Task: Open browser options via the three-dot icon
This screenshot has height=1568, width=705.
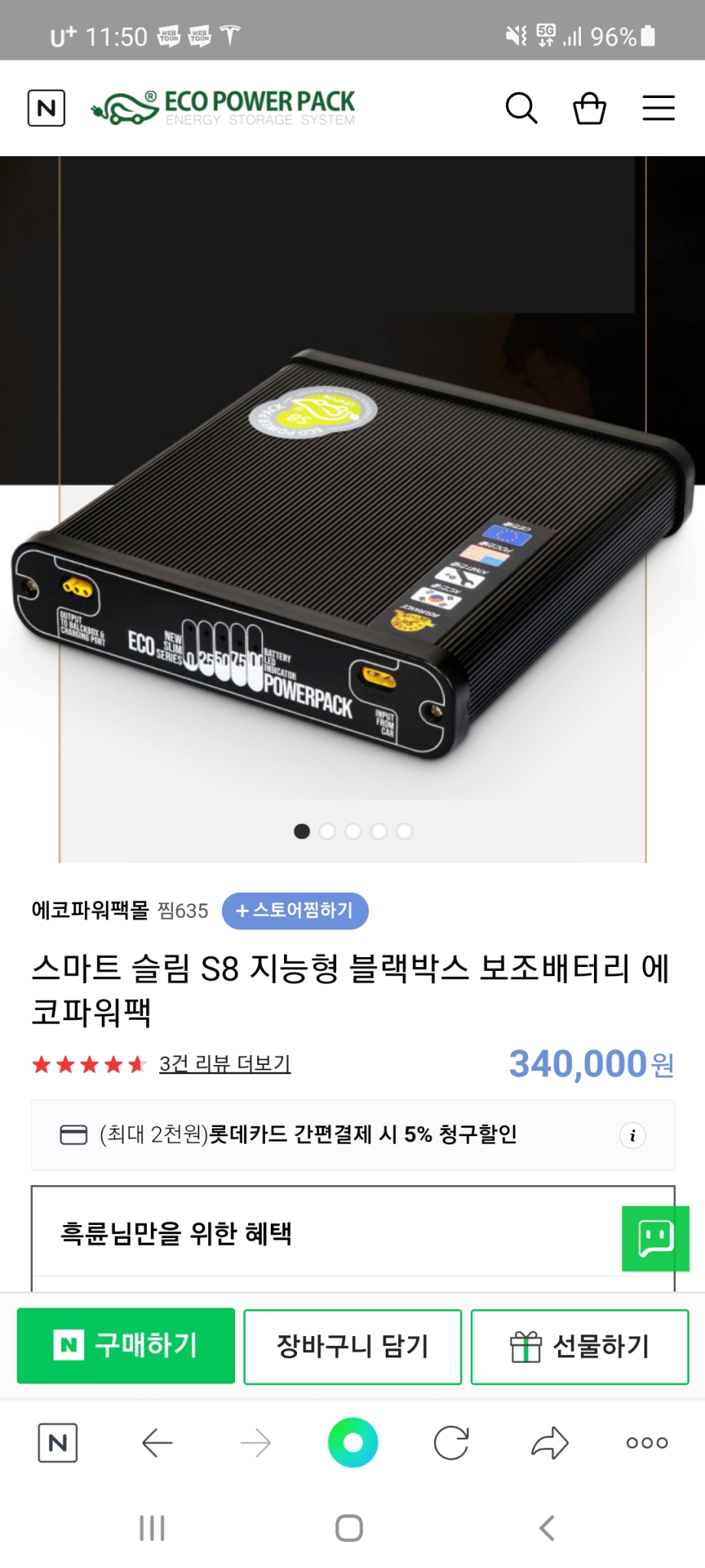Action: (x=645, y=1442)
